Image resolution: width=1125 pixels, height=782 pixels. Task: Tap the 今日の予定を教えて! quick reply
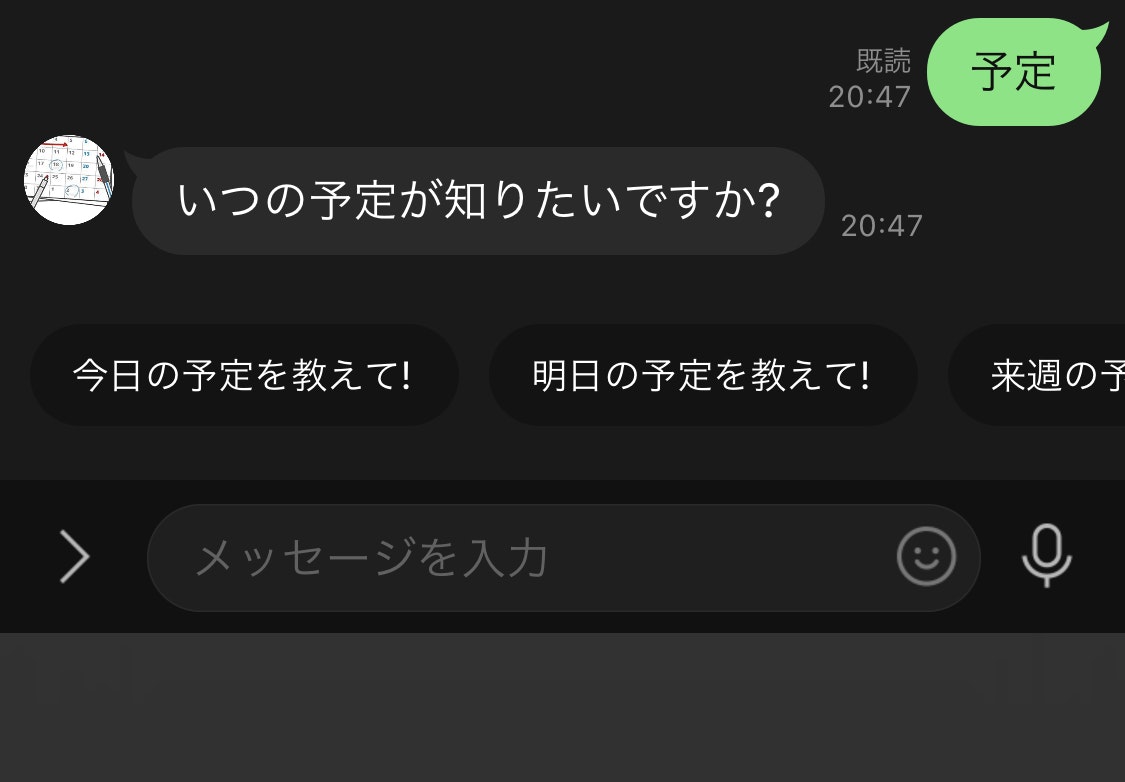[243, 376]
